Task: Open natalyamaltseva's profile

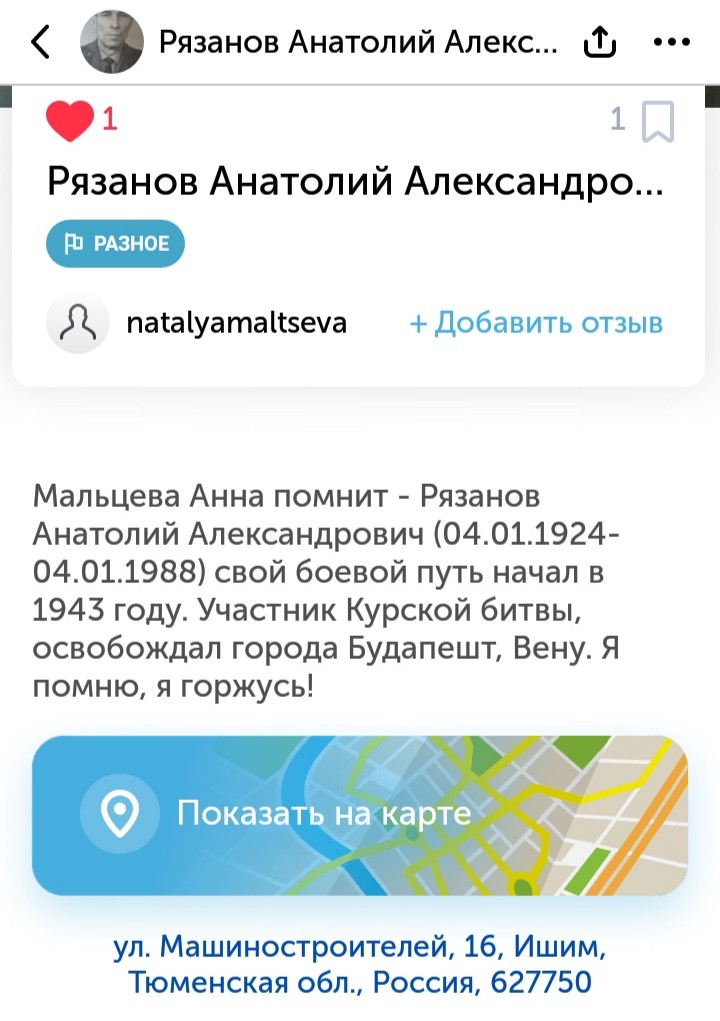Action: 237,323
